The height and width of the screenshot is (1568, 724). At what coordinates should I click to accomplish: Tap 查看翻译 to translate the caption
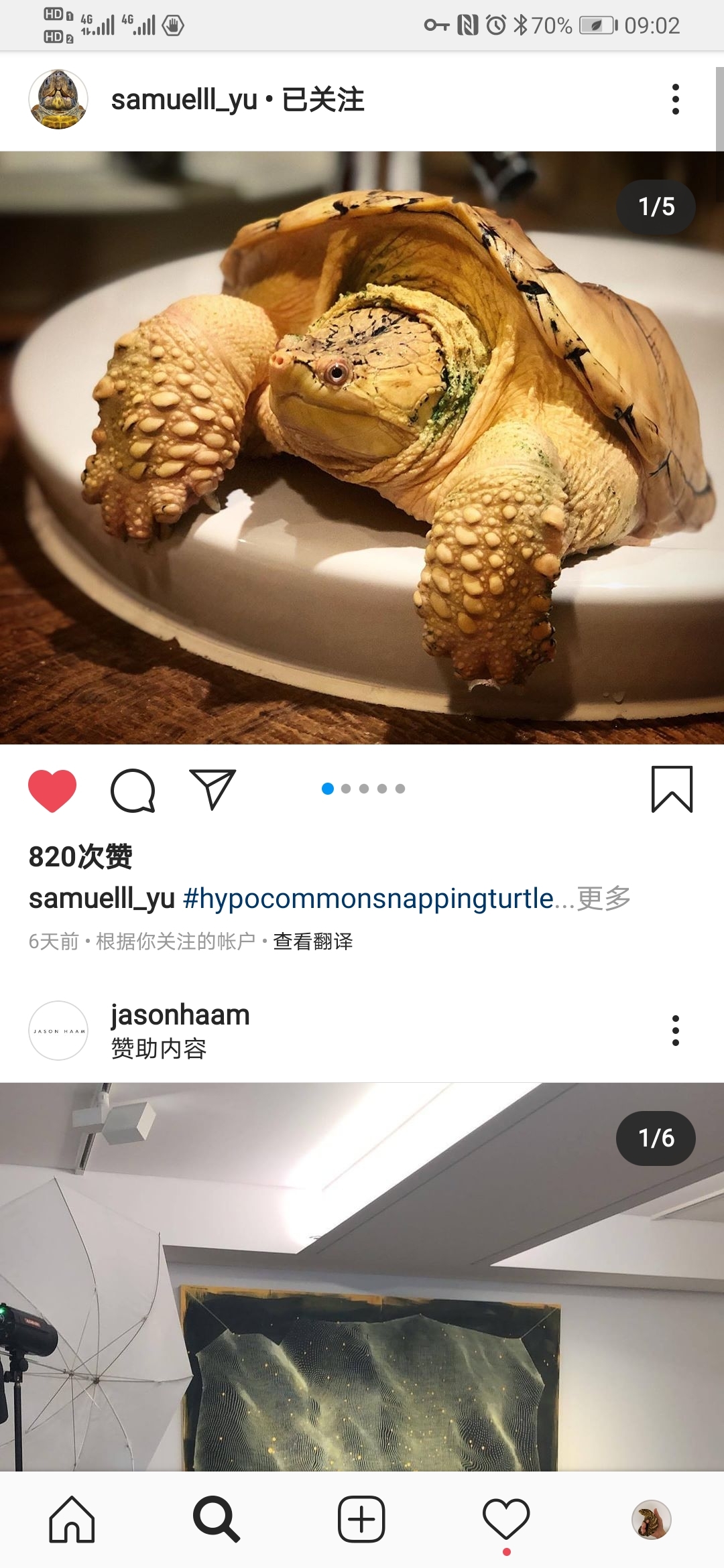coord(312,941)
